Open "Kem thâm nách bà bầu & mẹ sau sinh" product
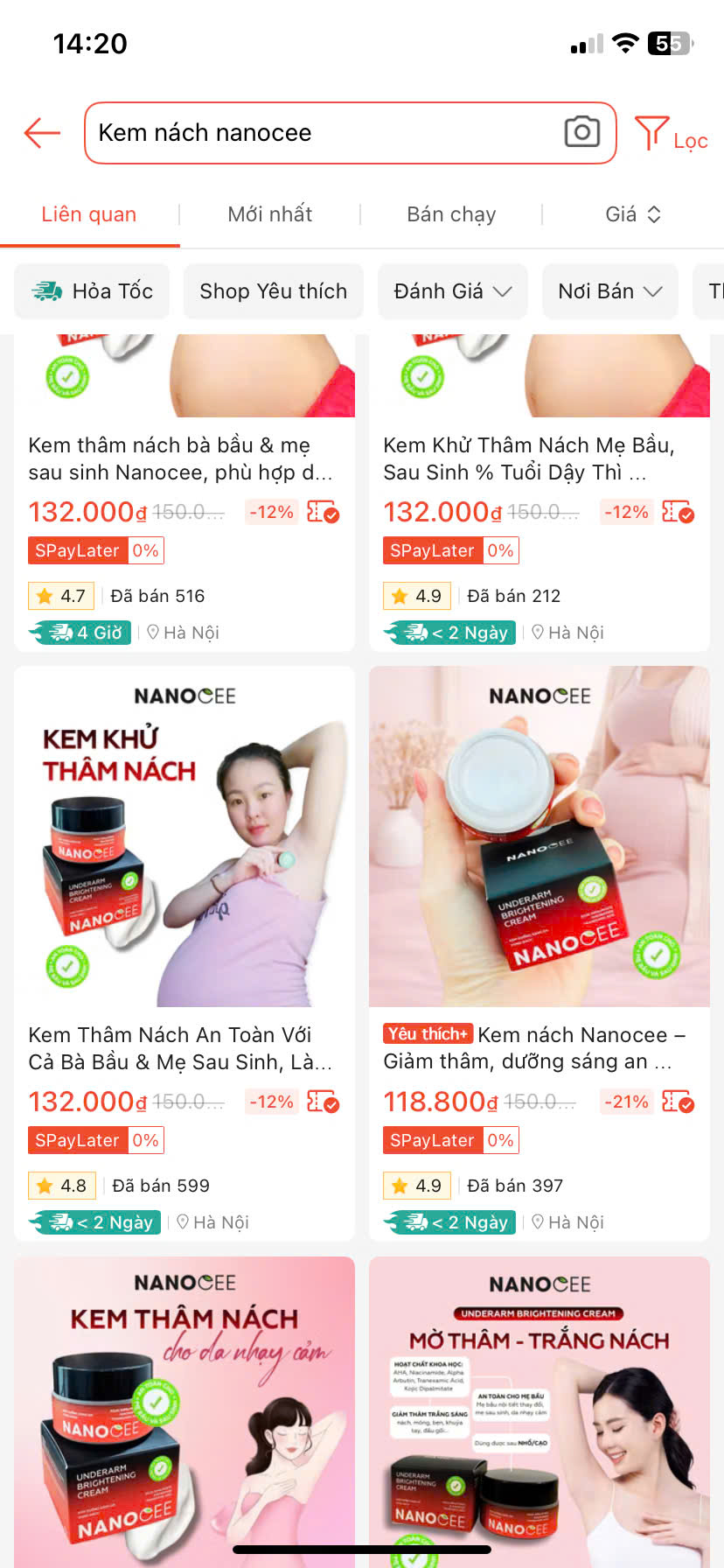The width and height of the screenshot is (724, 1568). tap(181, 458)
